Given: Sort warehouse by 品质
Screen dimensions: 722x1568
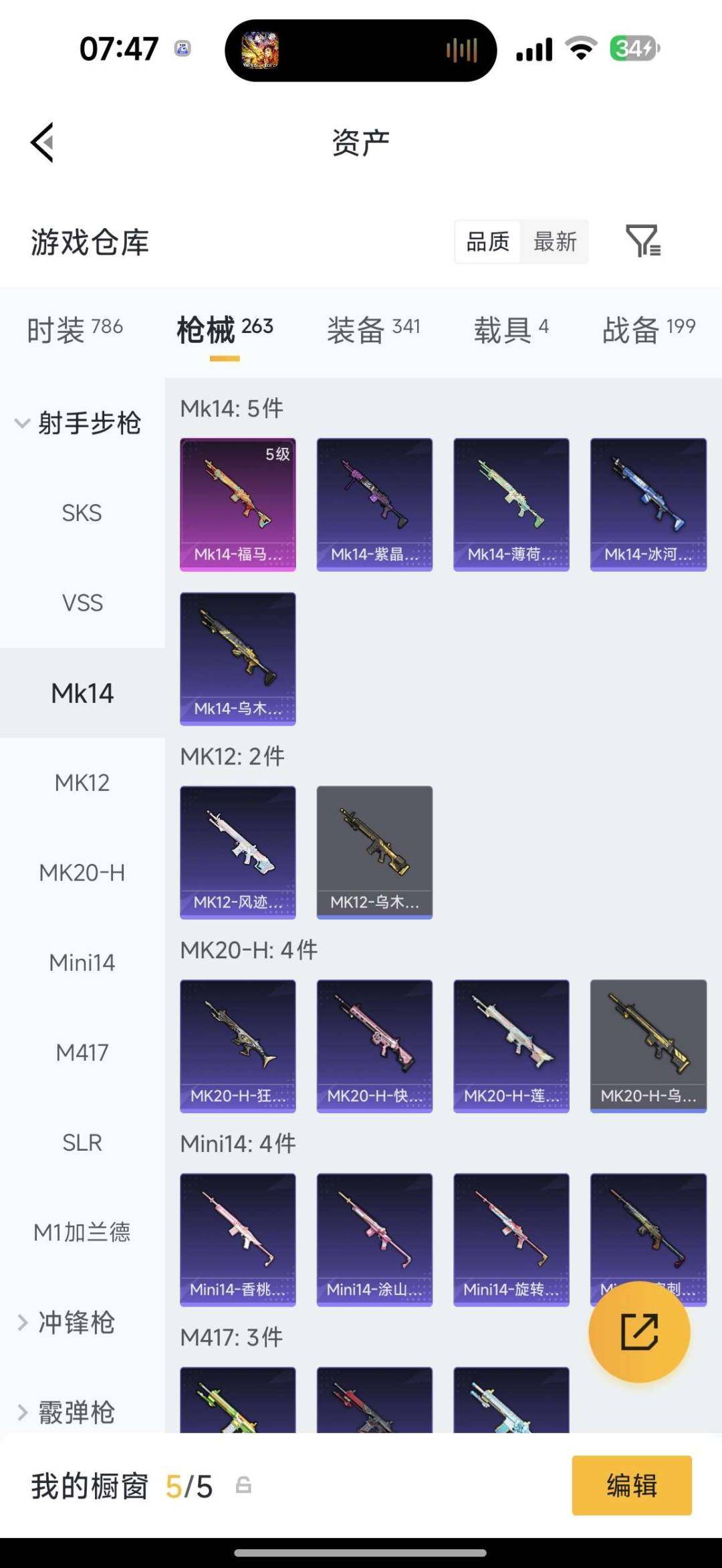Looking at the screenshot, I should [488, 241].
